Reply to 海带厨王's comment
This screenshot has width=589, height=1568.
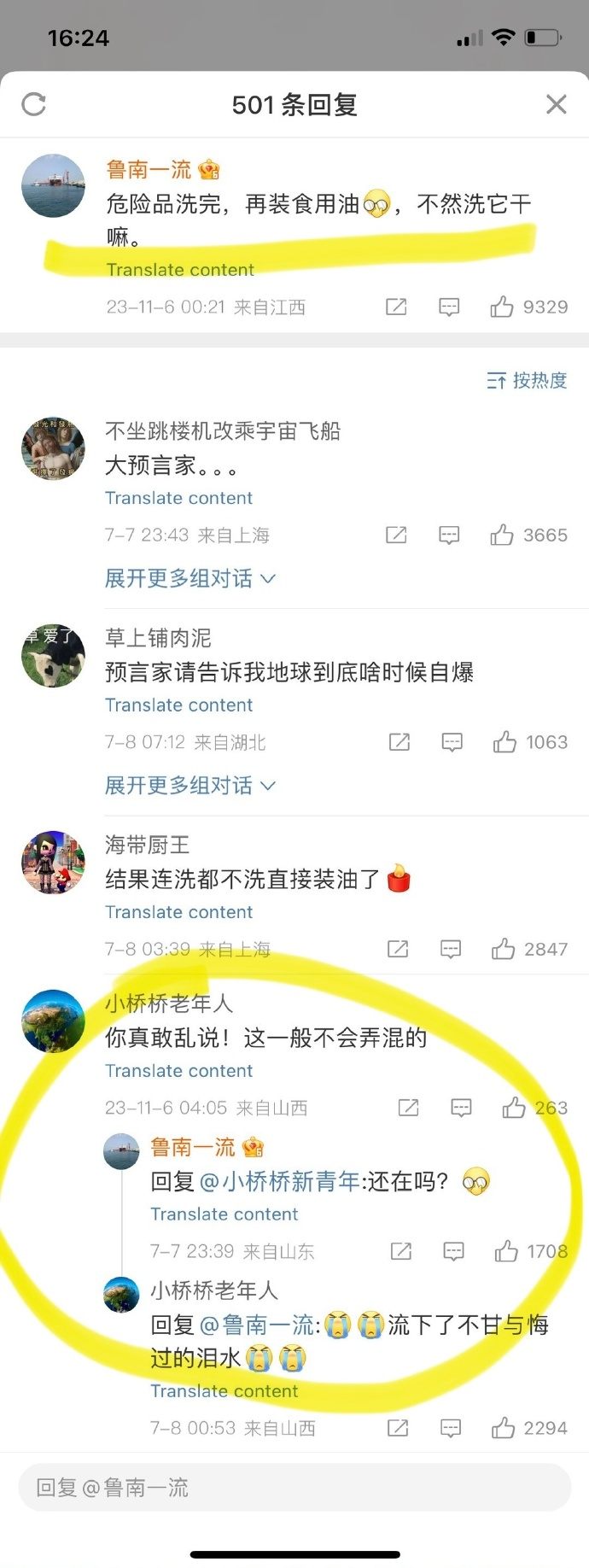click(450, 949)
